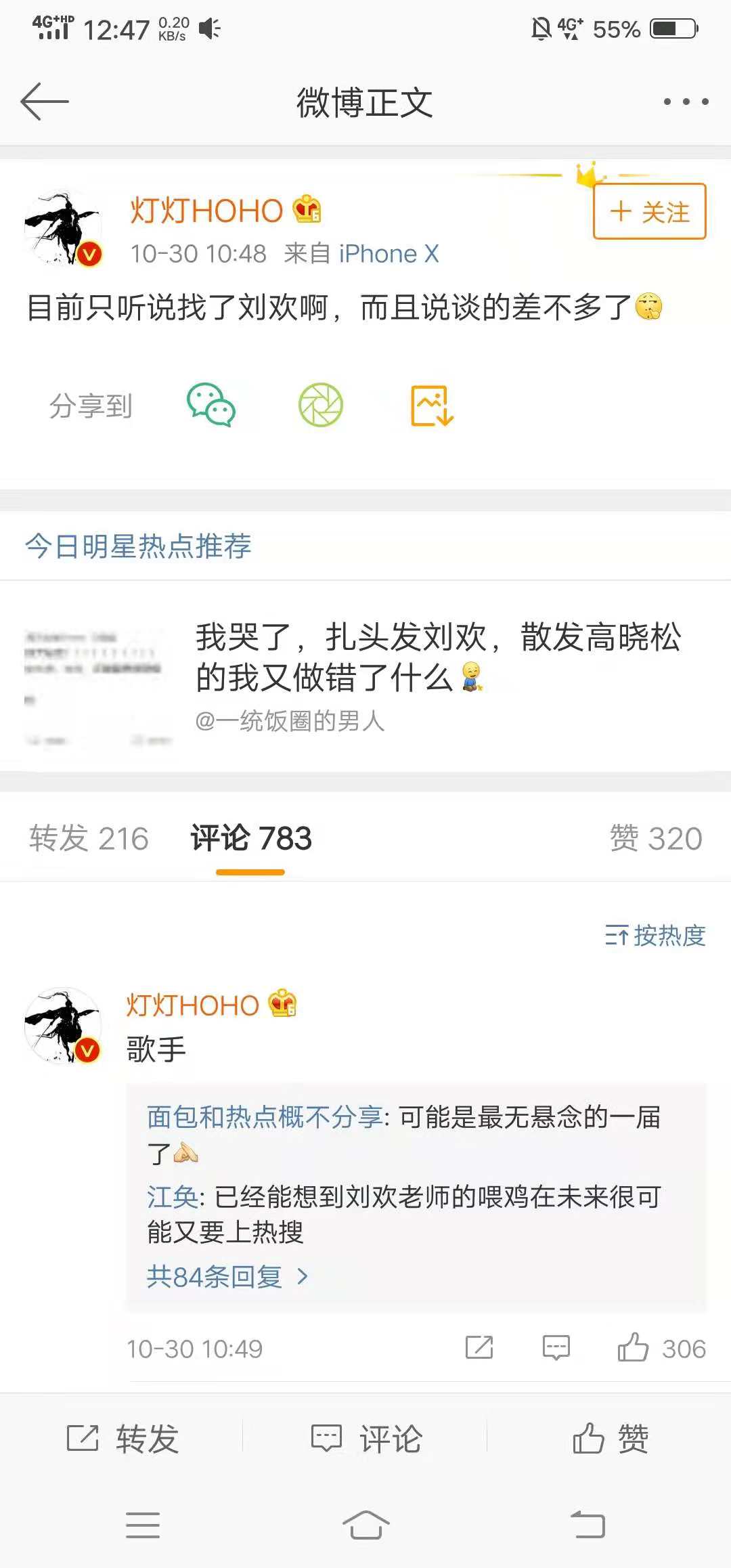Like the post using bottom 赞 button

610,1438
